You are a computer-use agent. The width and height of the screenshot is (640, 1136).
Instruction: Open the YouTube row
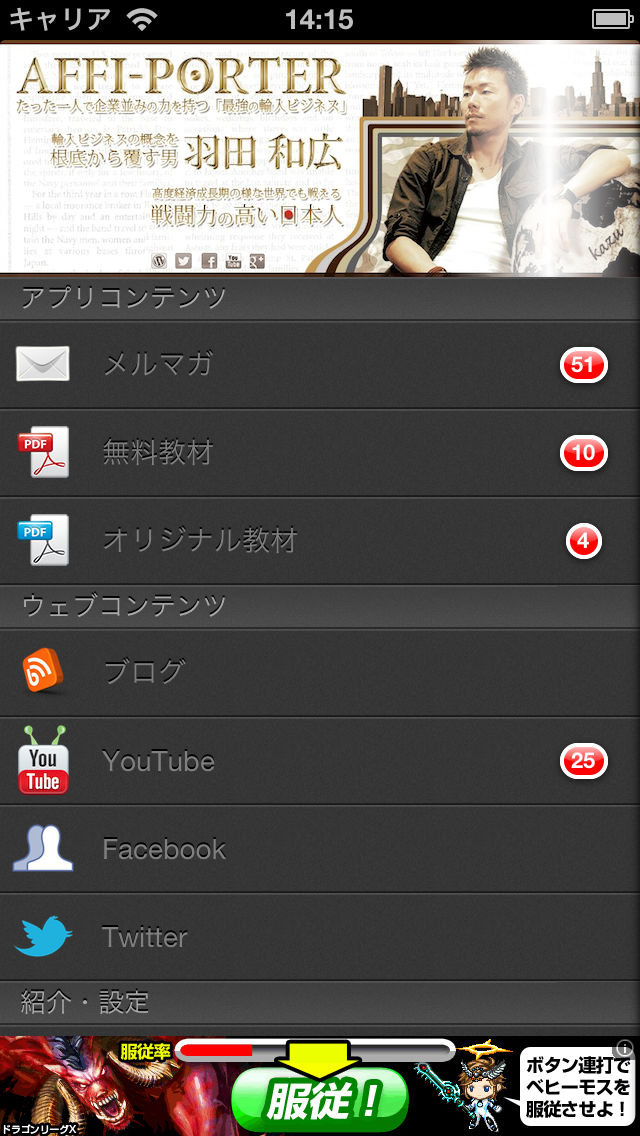coord(320,761)
